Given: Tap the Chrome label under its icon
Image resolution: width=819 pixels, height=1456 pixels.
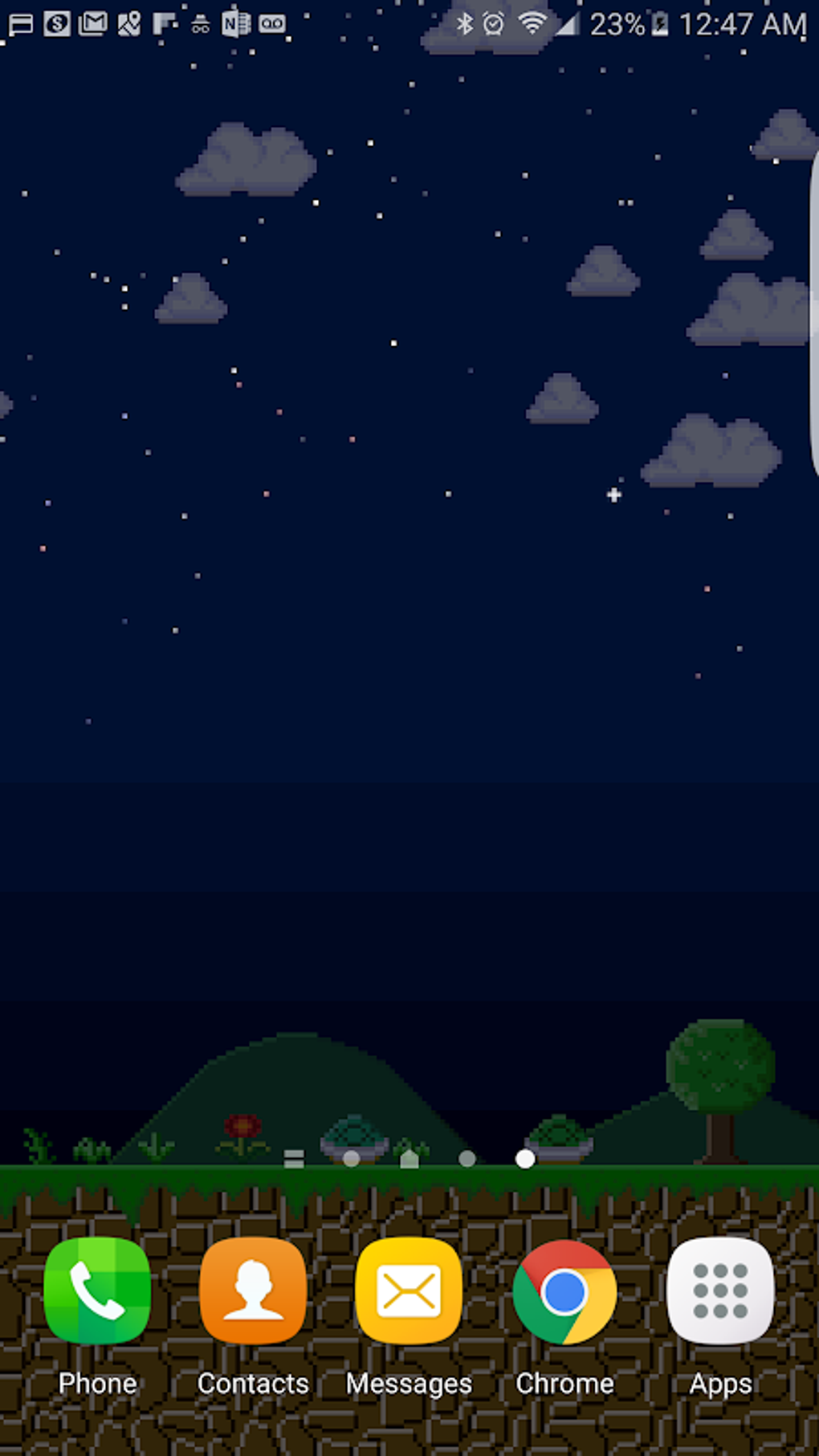Looking at the screenshot, I should tap(564, 1383).
